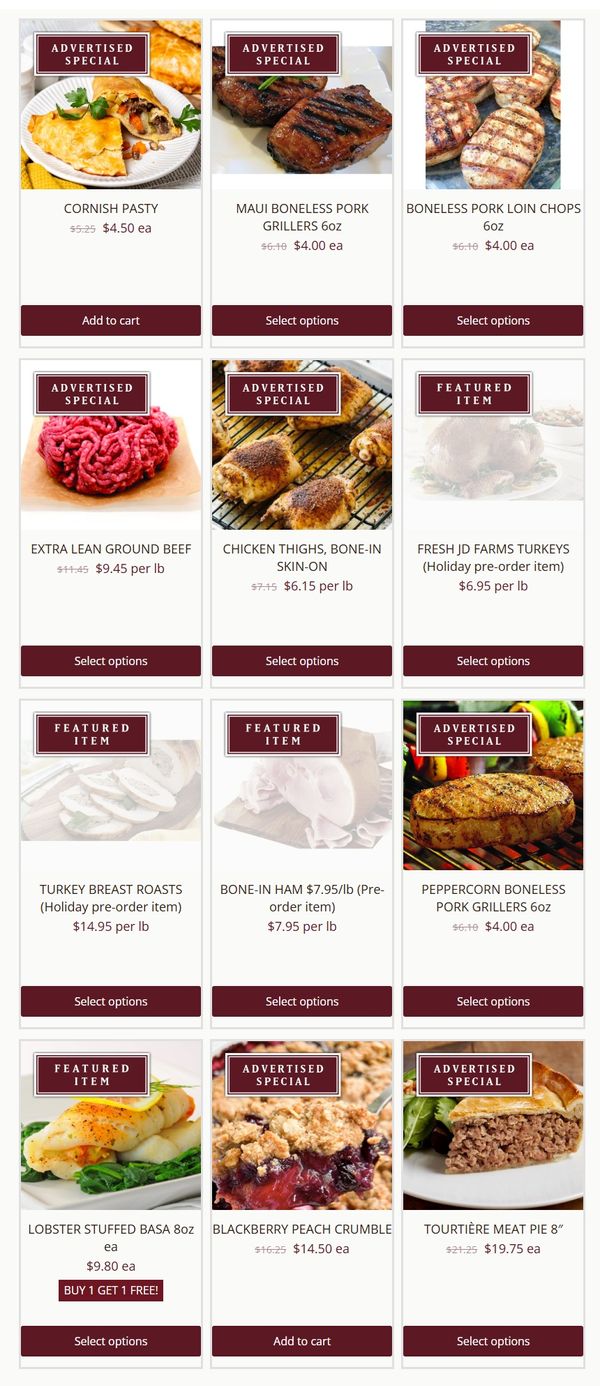
Task: Add Blackberry Peach Crumble to cart
Action: [301, 1341]
